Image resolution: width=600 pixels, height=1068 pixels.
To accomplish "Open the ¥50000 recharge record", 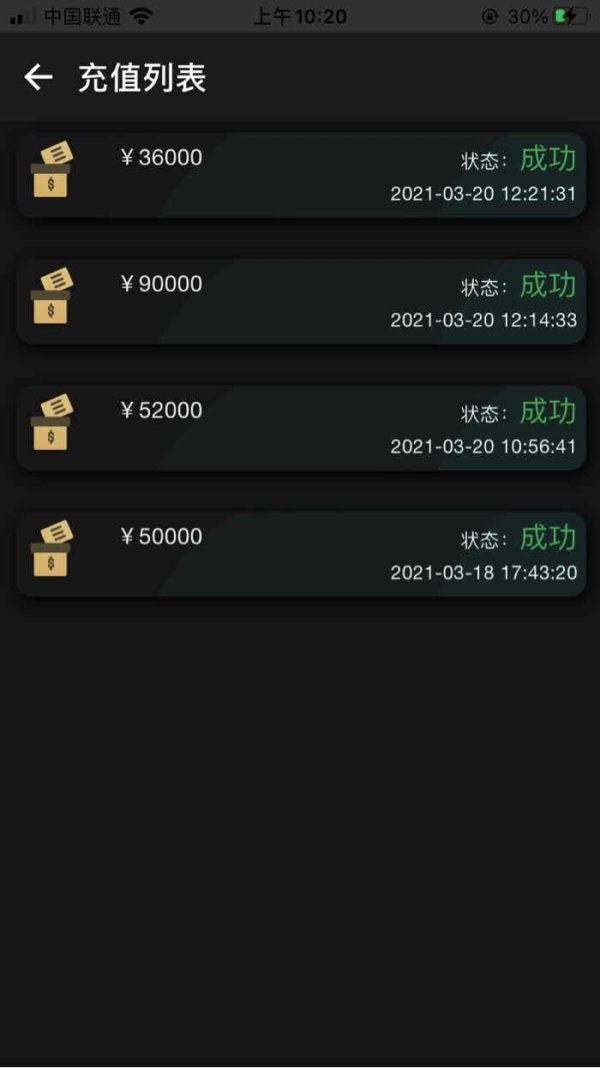I will point(300,554).
